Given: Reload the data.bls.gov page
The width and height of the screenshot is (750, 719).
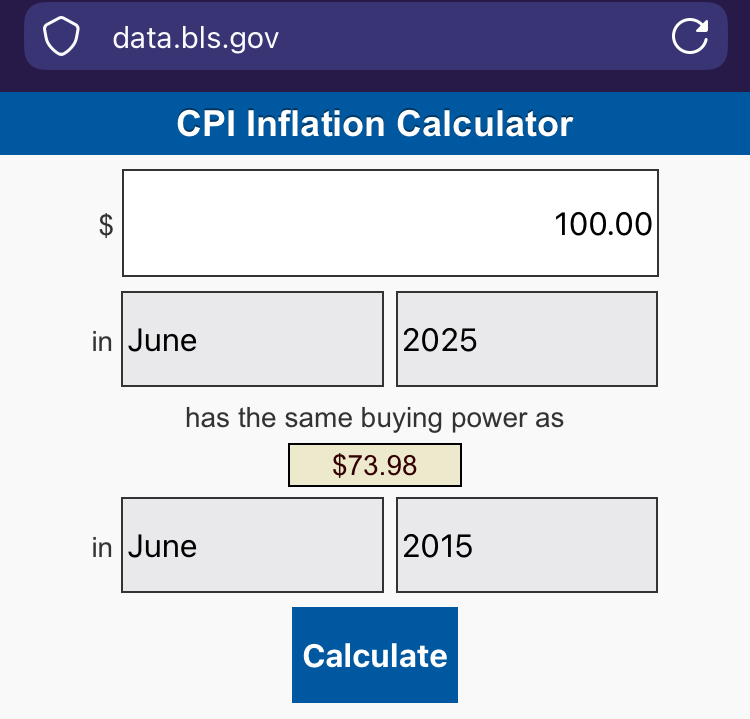Looking at the screenshot, I should [x=689, y=38].
